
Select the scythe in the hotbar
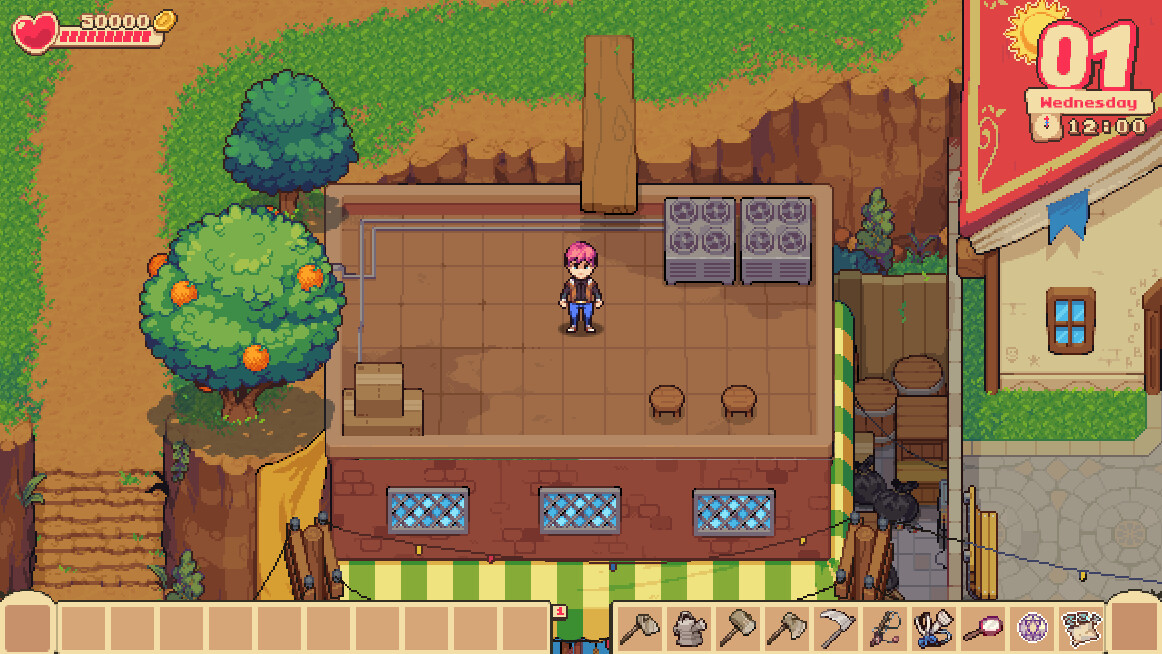[x=835, y=628]
